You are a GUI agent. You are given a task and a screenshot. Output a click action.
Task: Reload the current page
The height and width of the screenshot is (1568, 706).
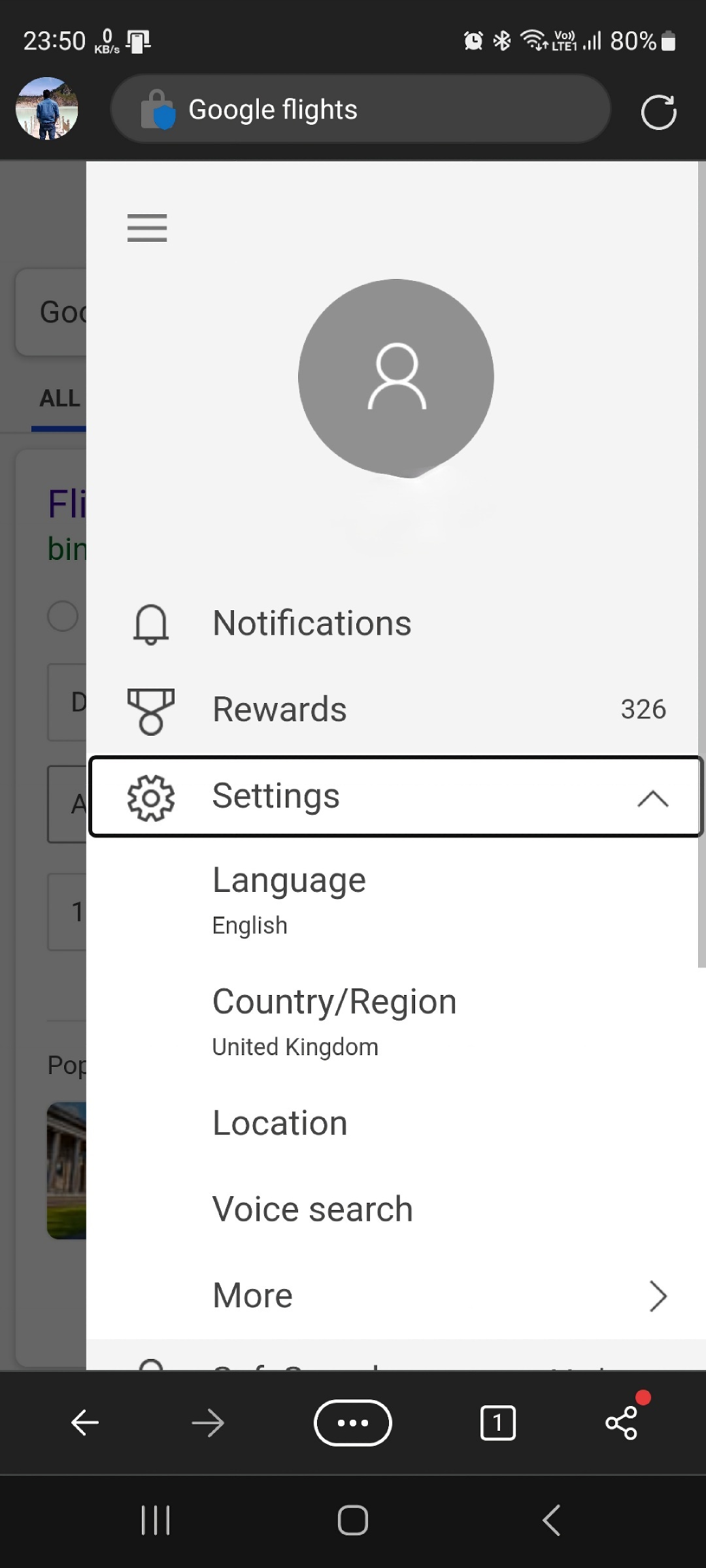[x=658, y=112]
